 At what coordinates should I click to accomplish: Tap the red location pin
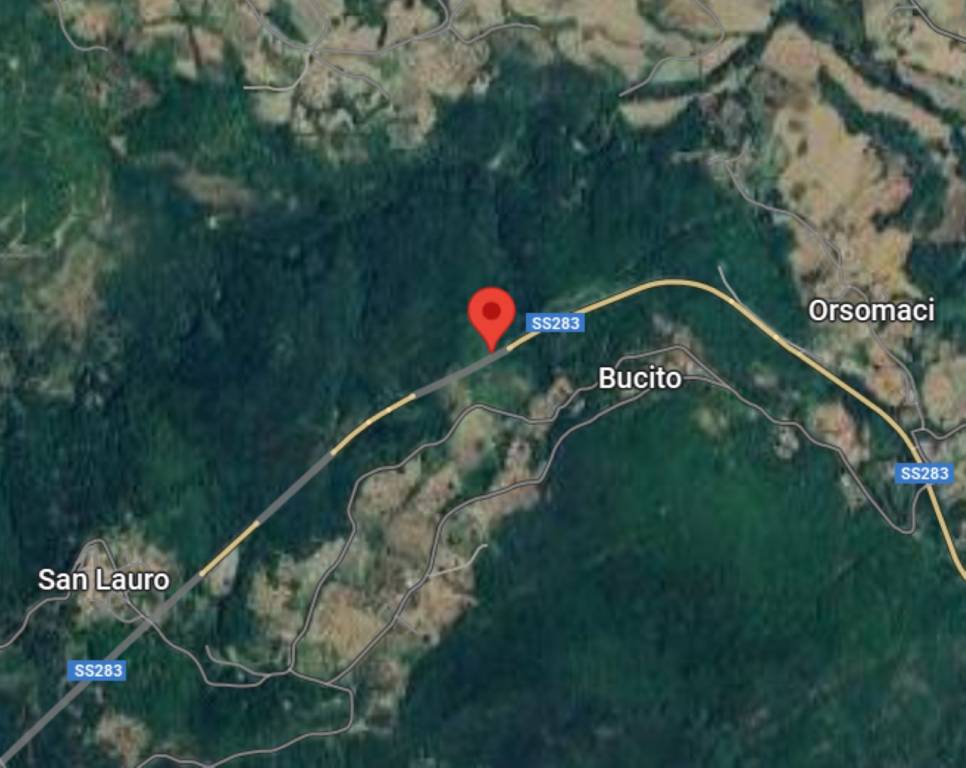[x=491, y=315]
